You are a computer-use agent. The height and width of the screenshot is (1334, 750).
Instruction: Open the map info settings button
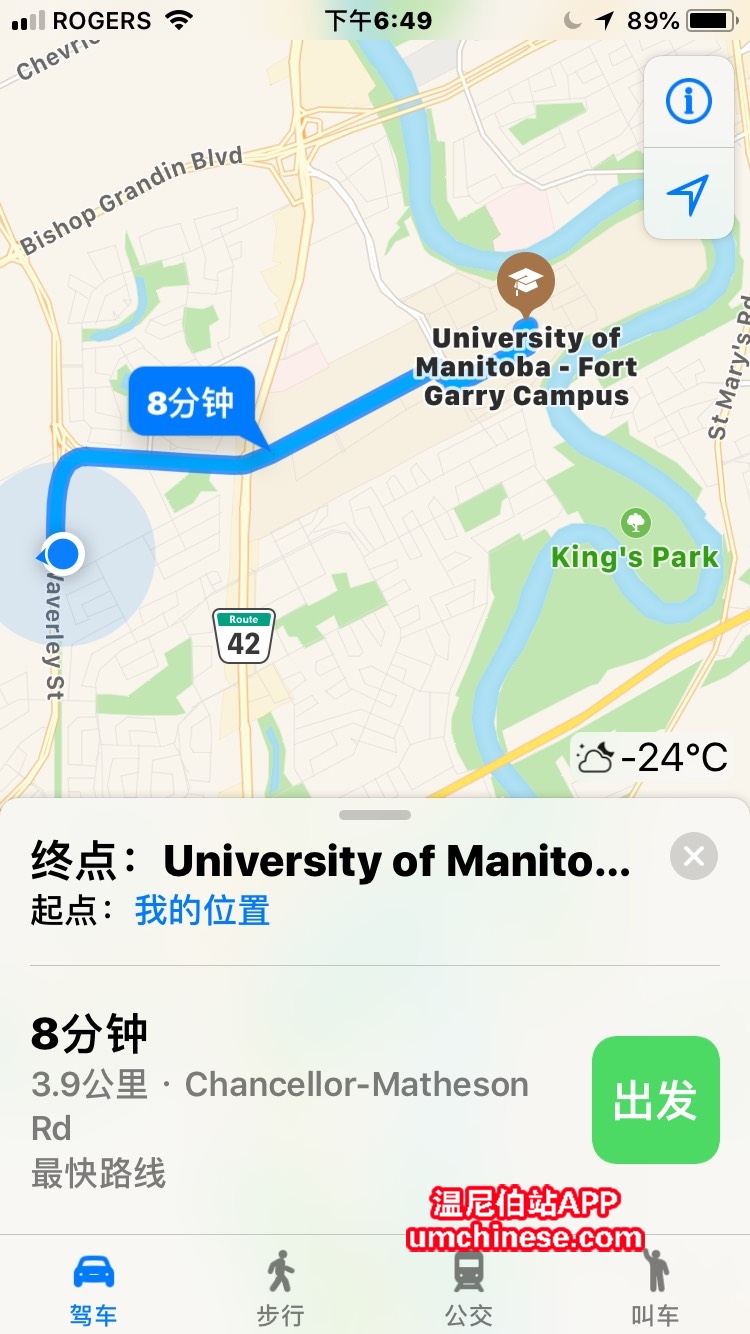(x=688, y=101)
